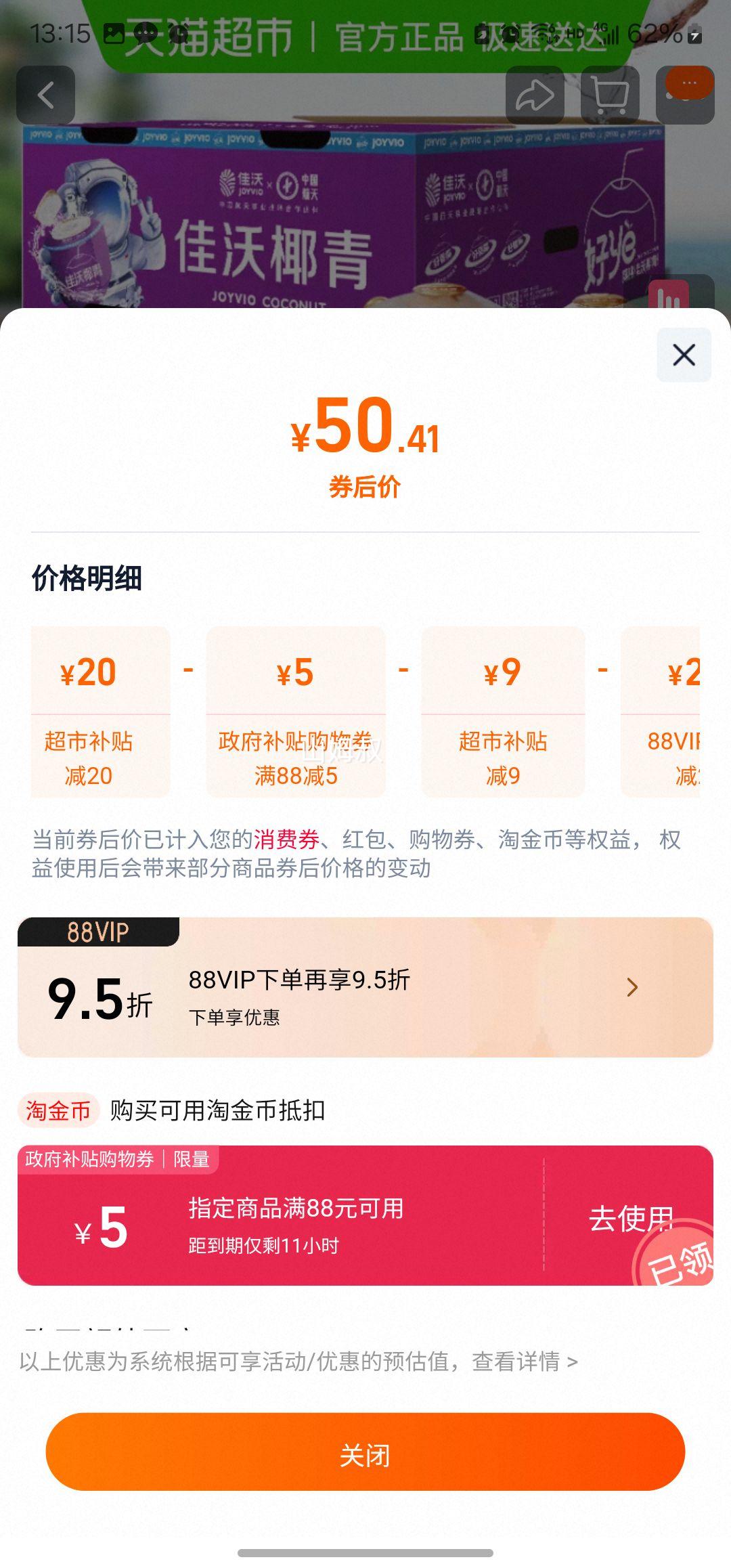731x1568 pixels.
Task: Click the orange 消费券 text link
Action: tap(285, 838)
